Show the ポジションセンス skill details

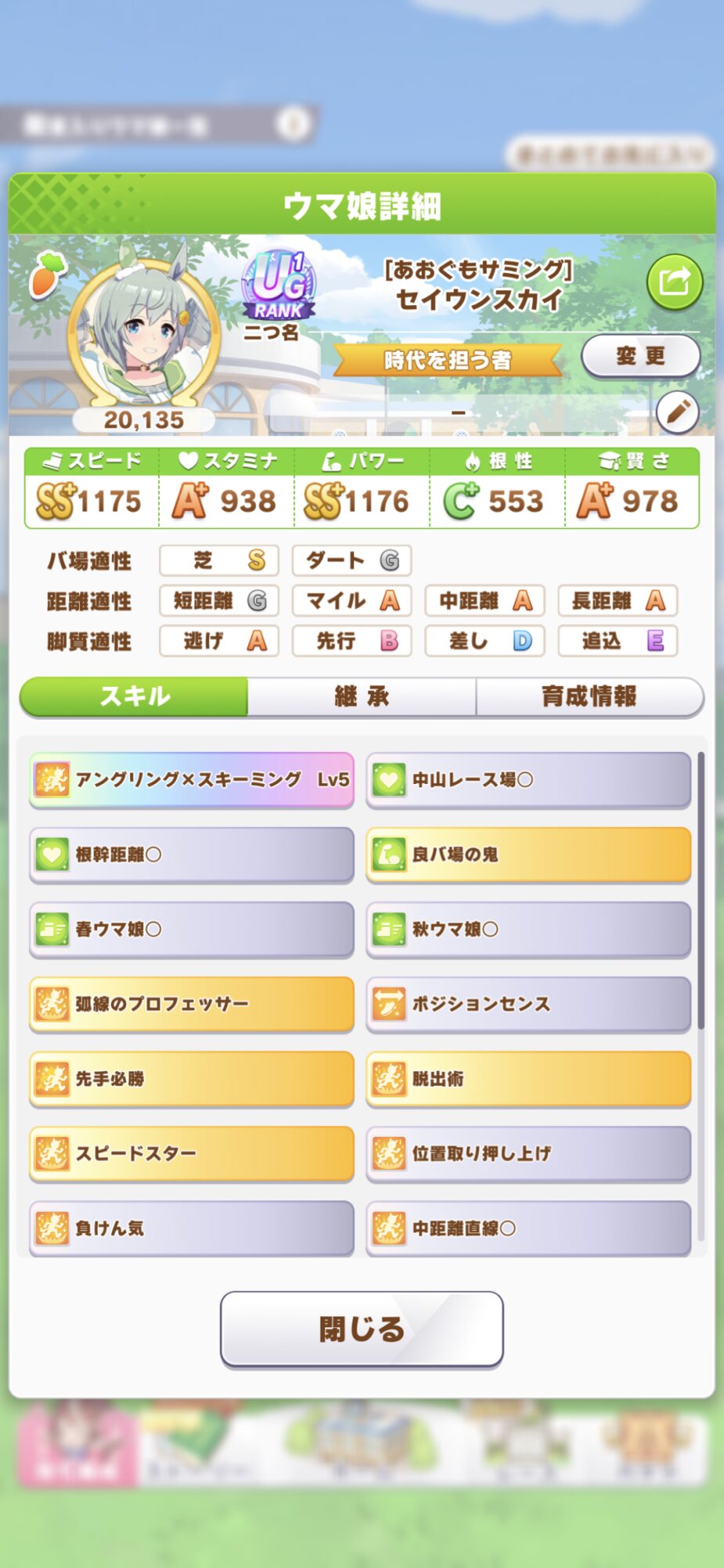(528, 1004)
